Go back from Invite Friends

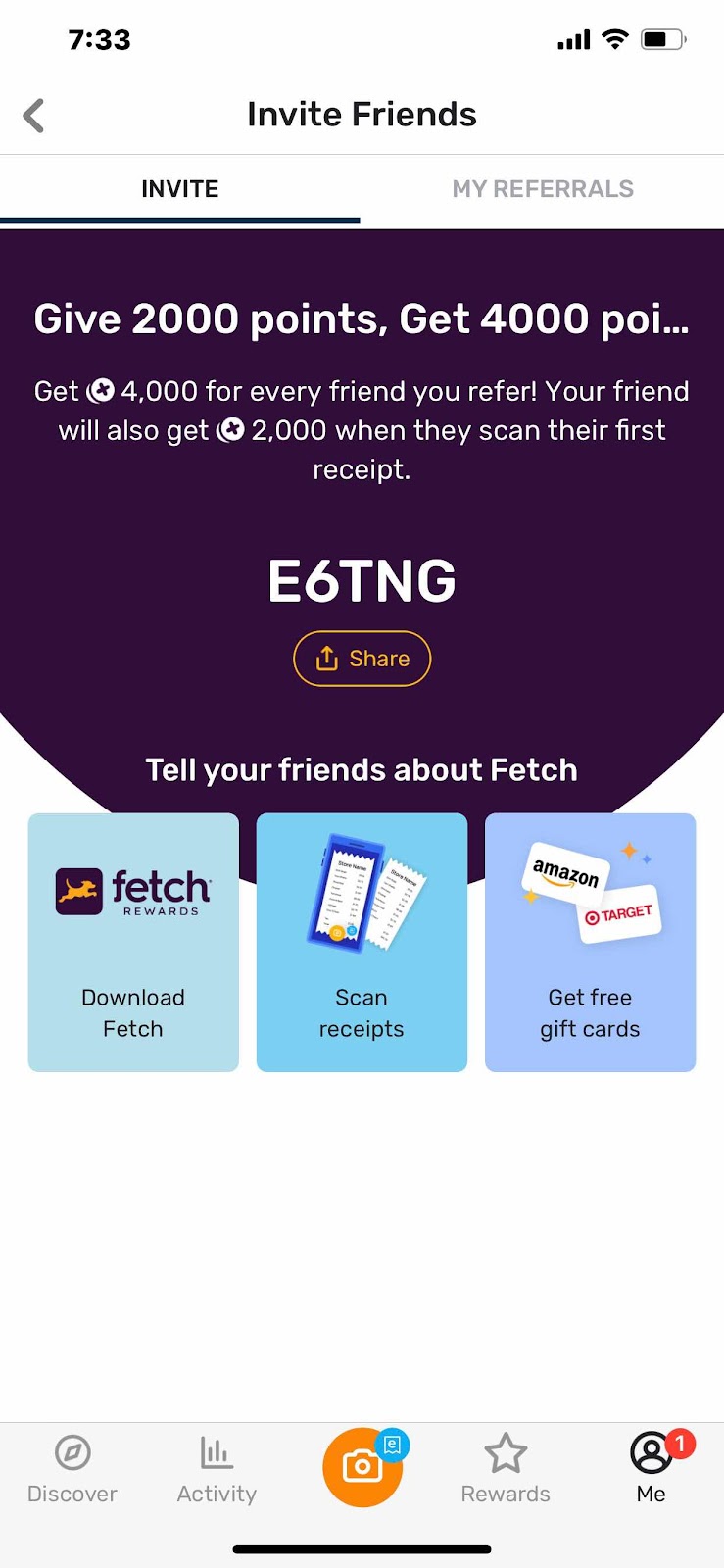click(x=34, y=116)
